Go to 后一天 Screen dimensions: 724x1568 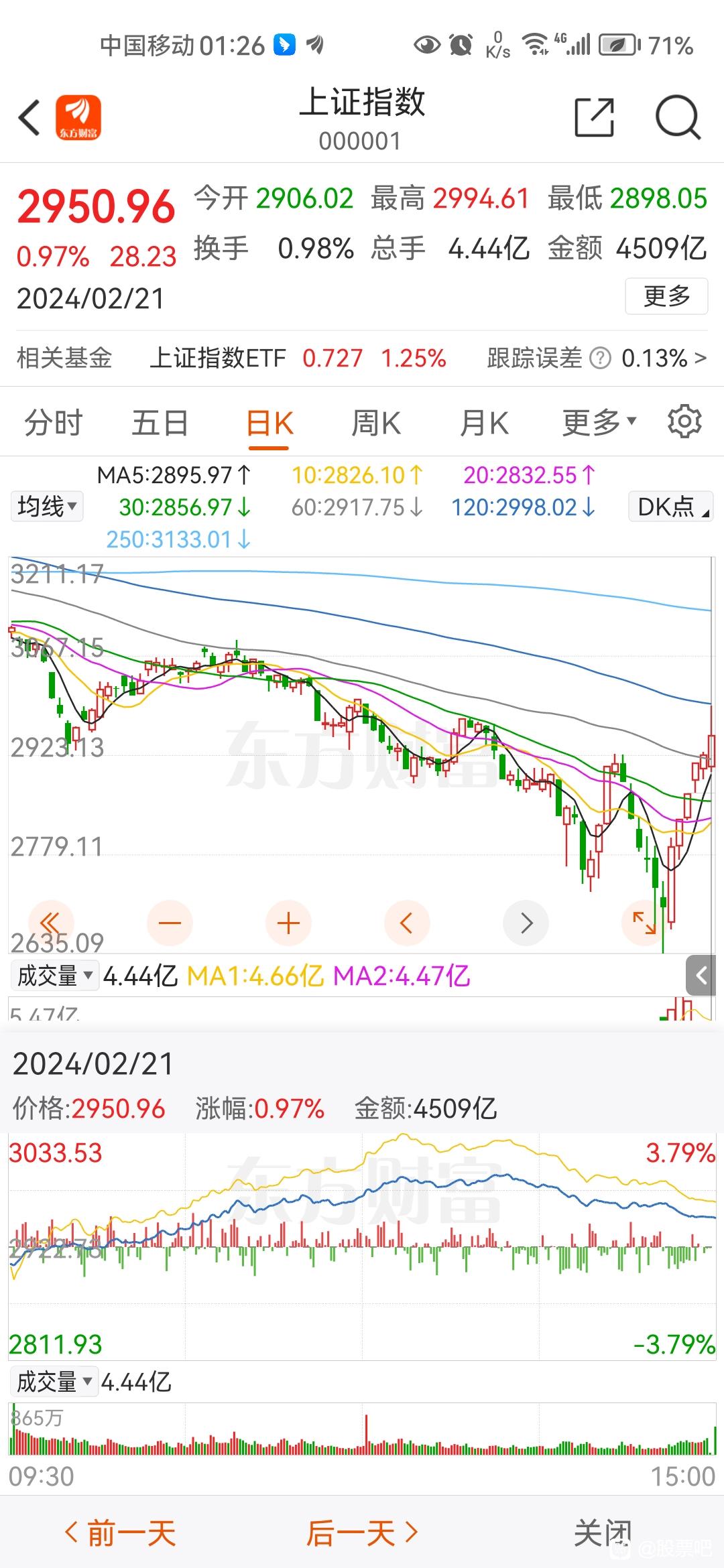coord(363,1533)
